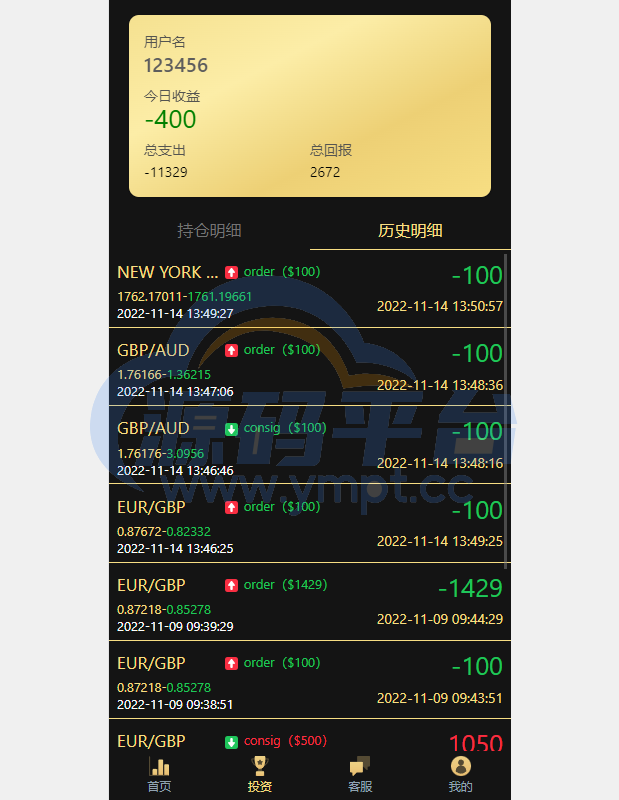The height and width of the screenshot is (800, 619).
Task: Switch to the 我的 profile tab
Action: (x=460, y=775)
